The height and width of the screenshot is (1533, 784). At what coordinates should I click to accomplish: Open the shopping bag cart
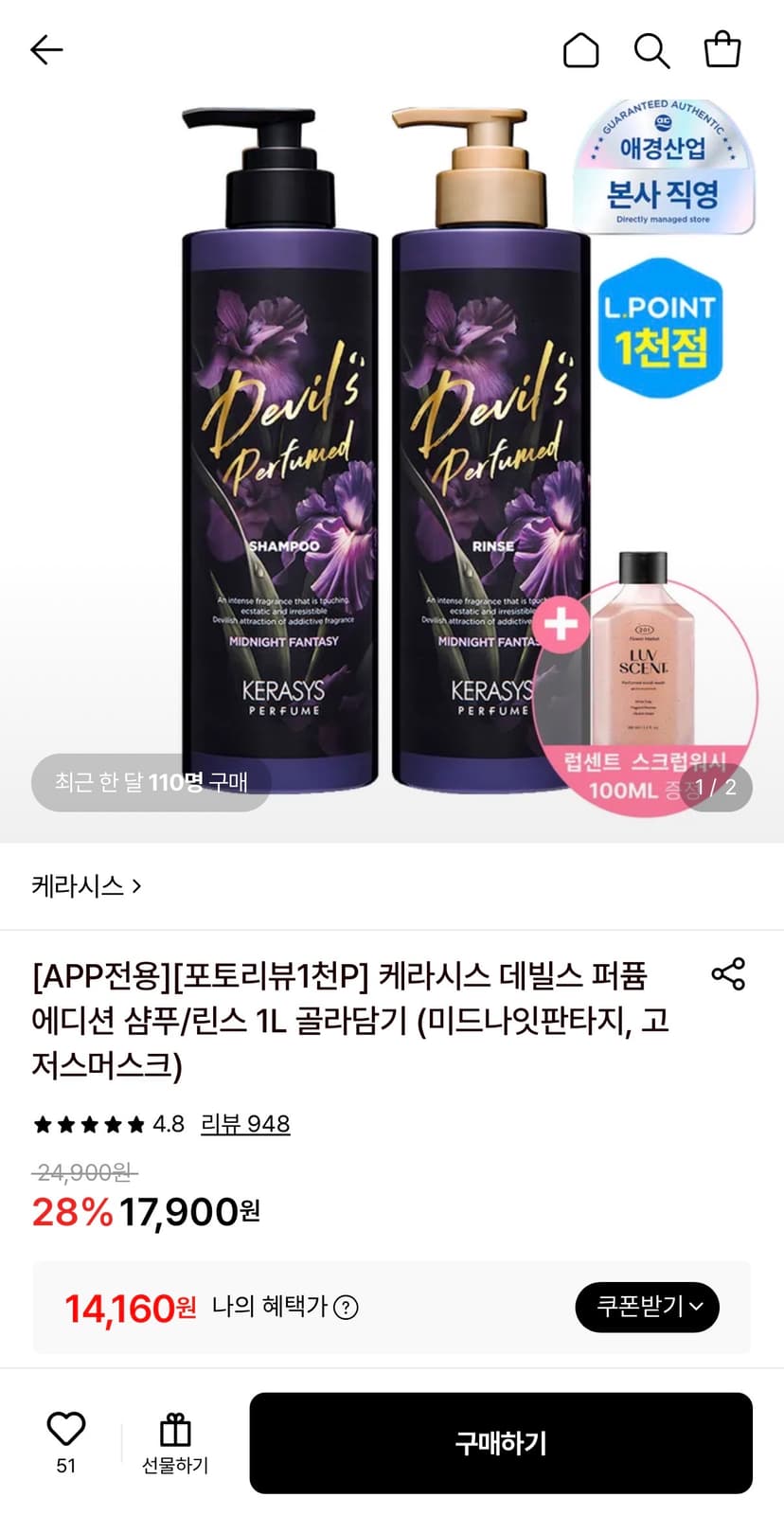tap(722, 49)
